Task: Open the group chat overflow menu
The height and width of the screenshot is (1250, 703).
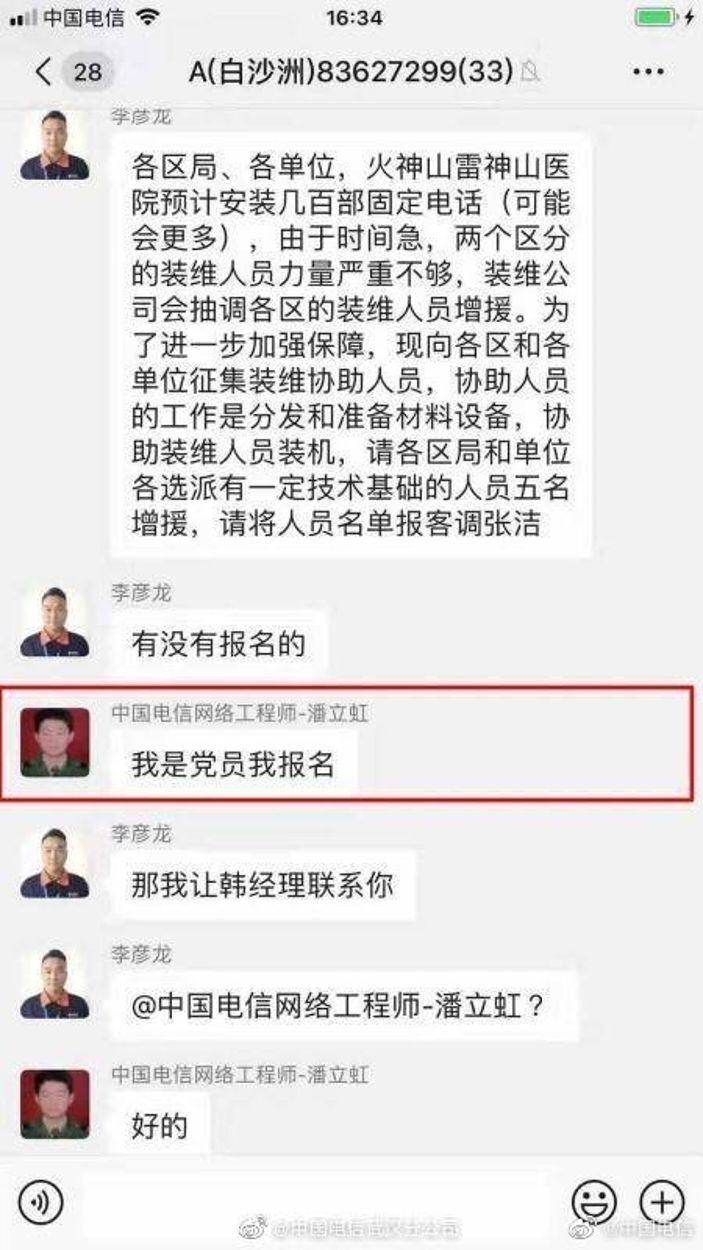Action: tap(648, 72)
